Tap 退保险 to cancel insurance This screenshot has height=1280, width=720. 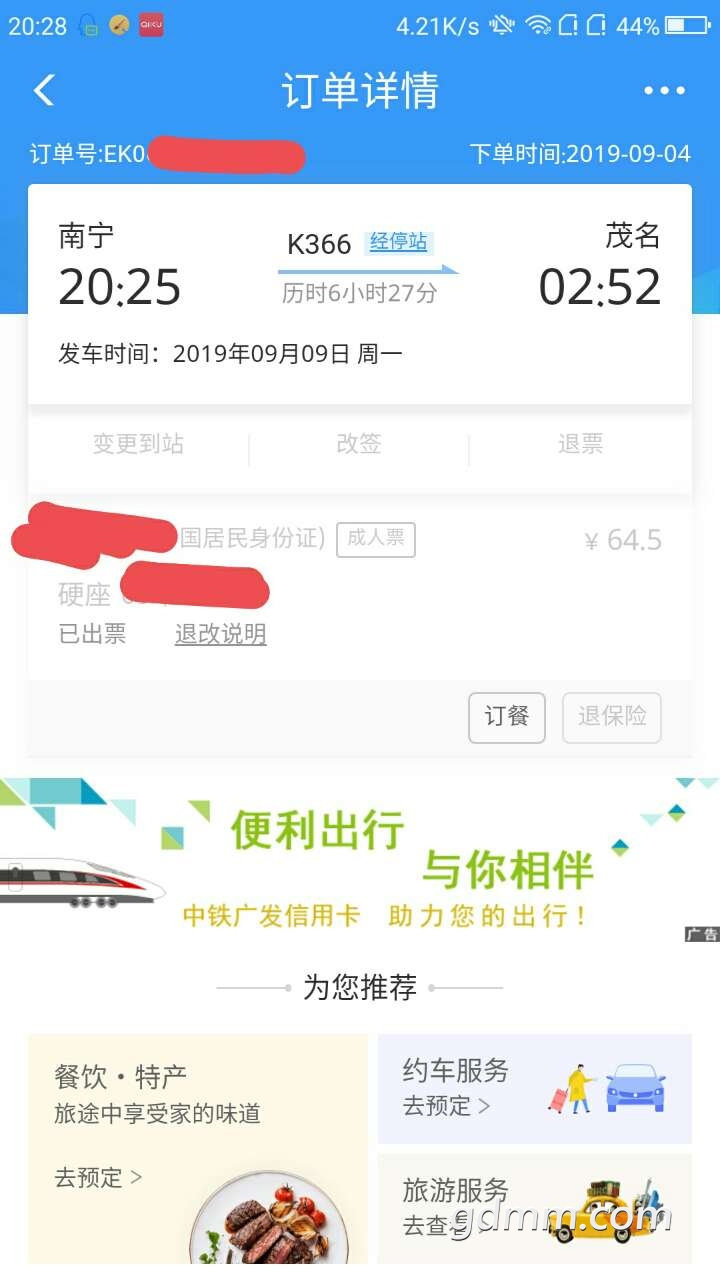(x=612, y=717)
